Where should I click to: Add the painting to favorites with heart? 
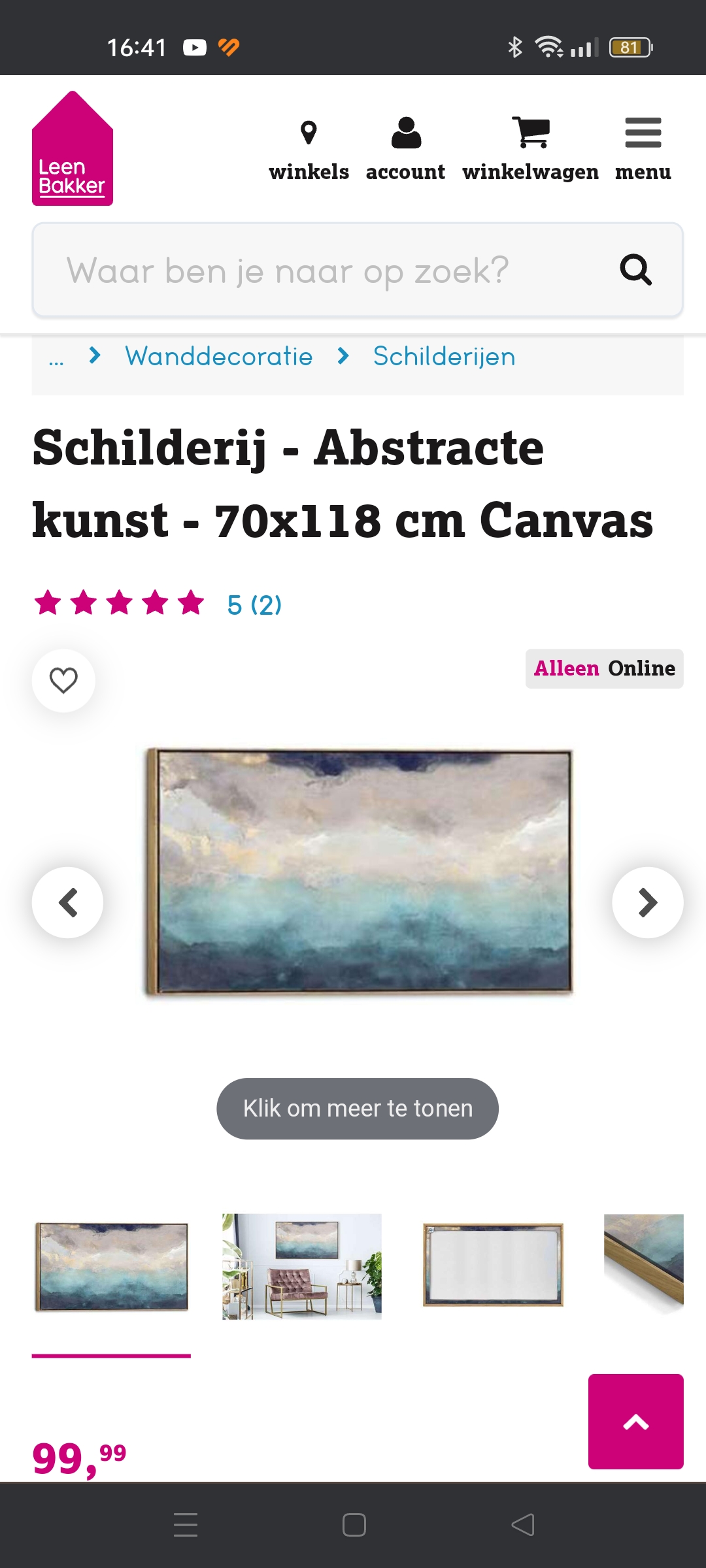63,681
